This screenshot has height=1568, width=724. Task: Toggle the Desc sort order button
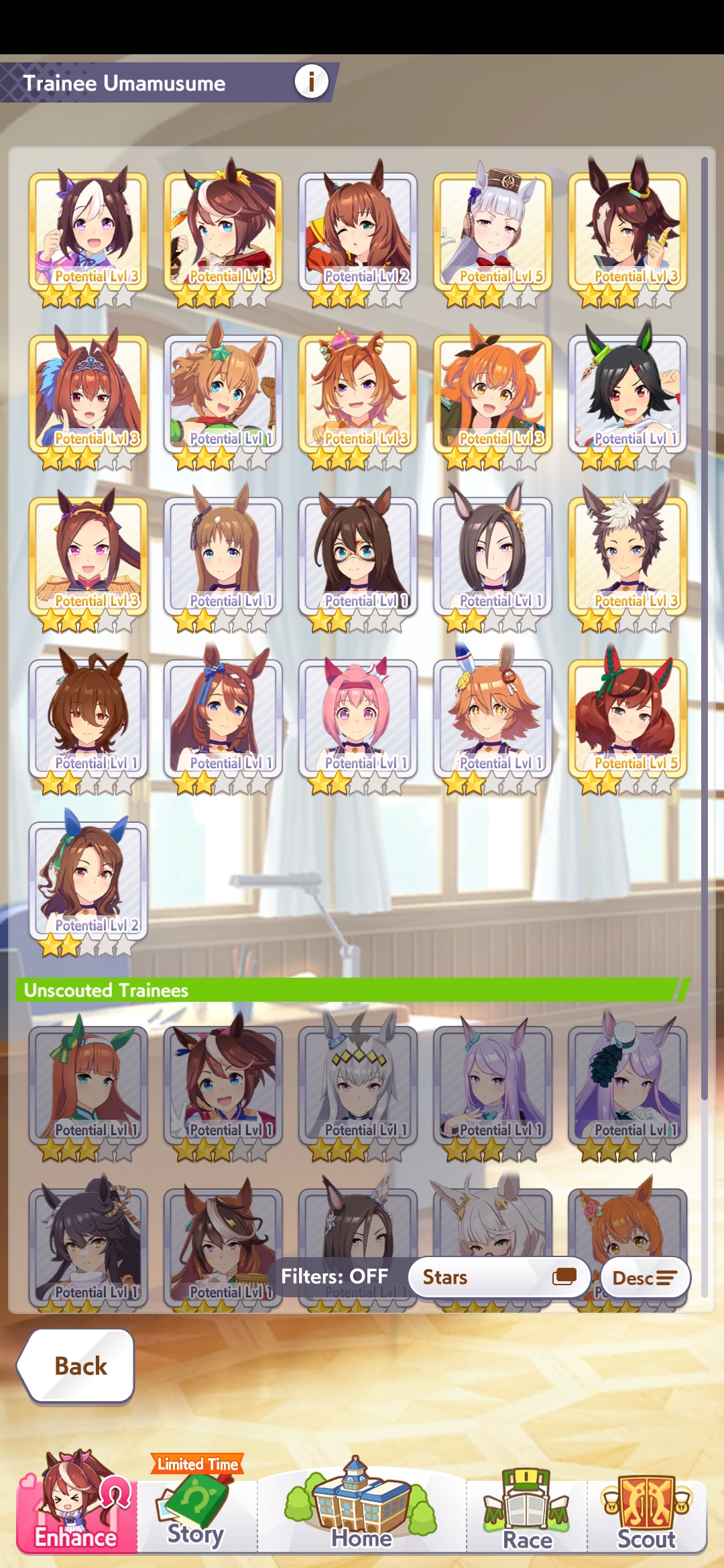point(646,1277)
